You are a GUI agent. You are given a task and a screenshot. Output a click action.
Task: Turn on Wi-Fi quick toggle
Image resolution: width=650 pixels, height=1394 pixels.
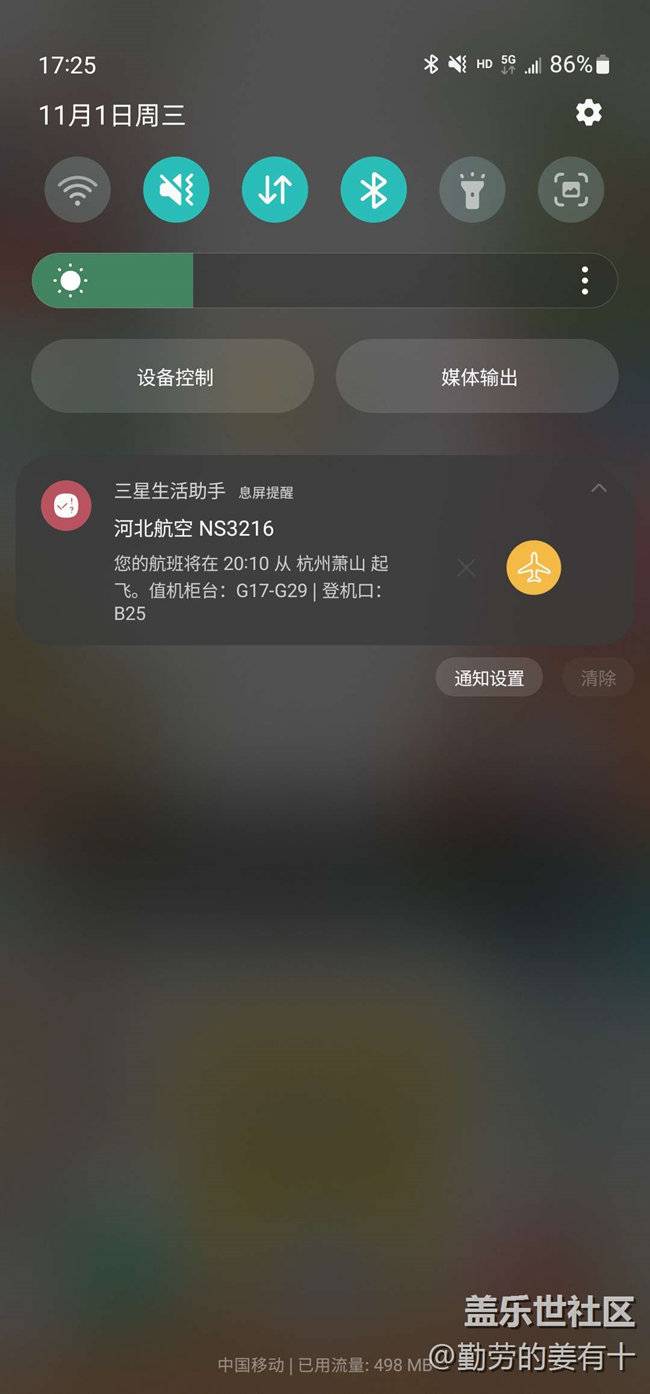(77, 190)
